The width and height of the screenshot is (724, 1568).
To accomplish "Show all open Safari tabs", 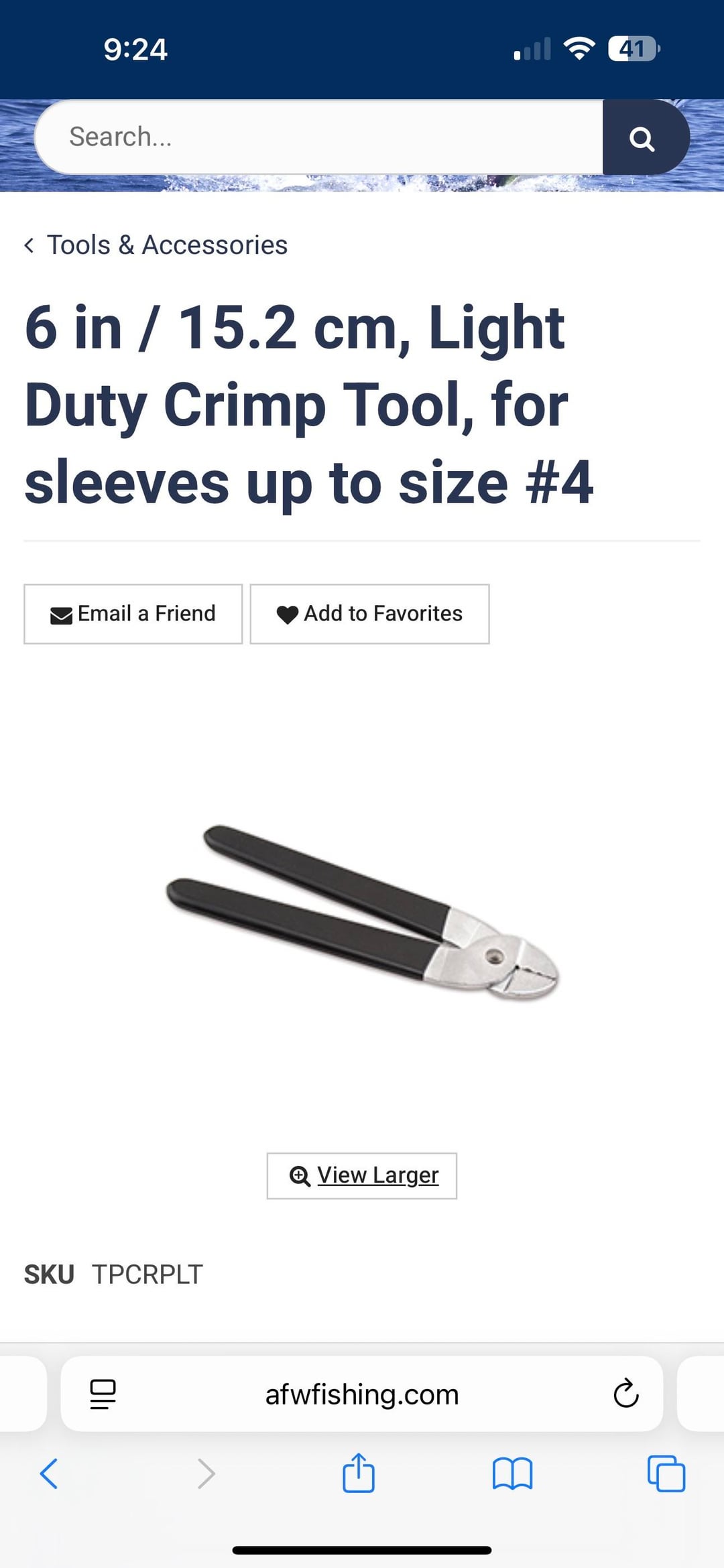I will point(666,1474).
